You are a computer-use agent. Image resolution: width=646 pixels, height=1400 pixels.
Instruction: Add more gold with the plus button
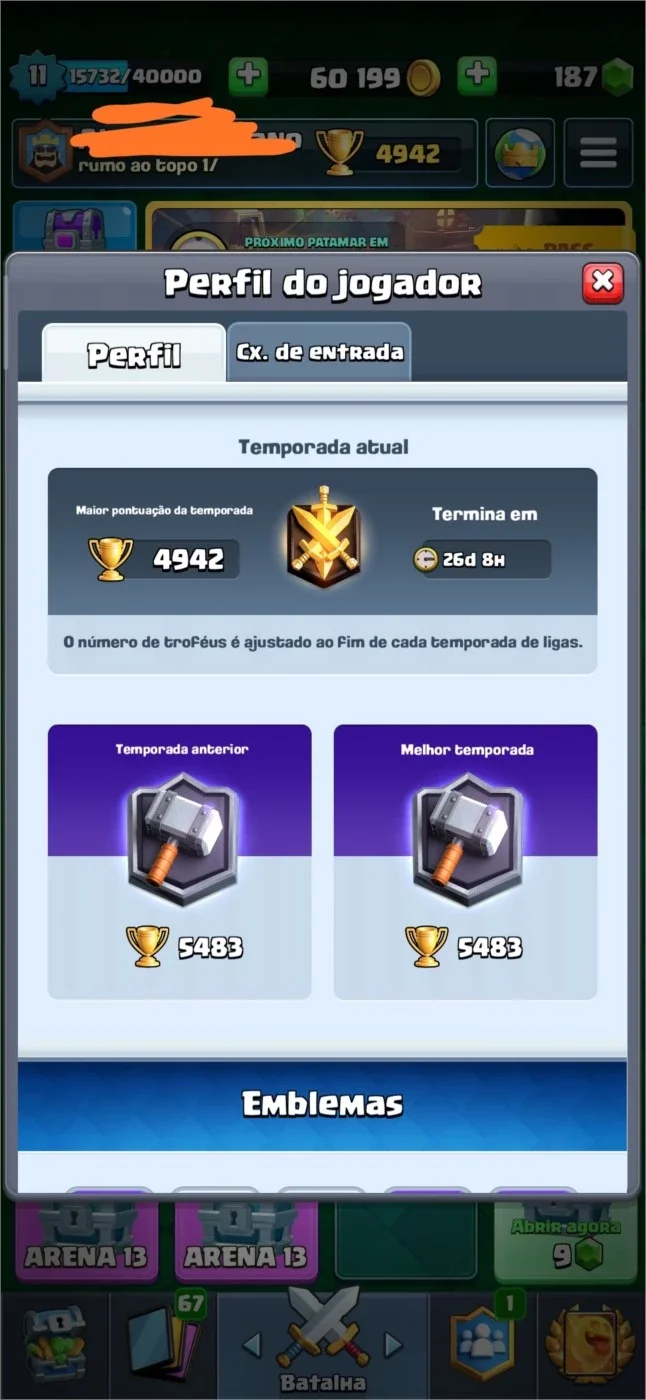[248, 76]
